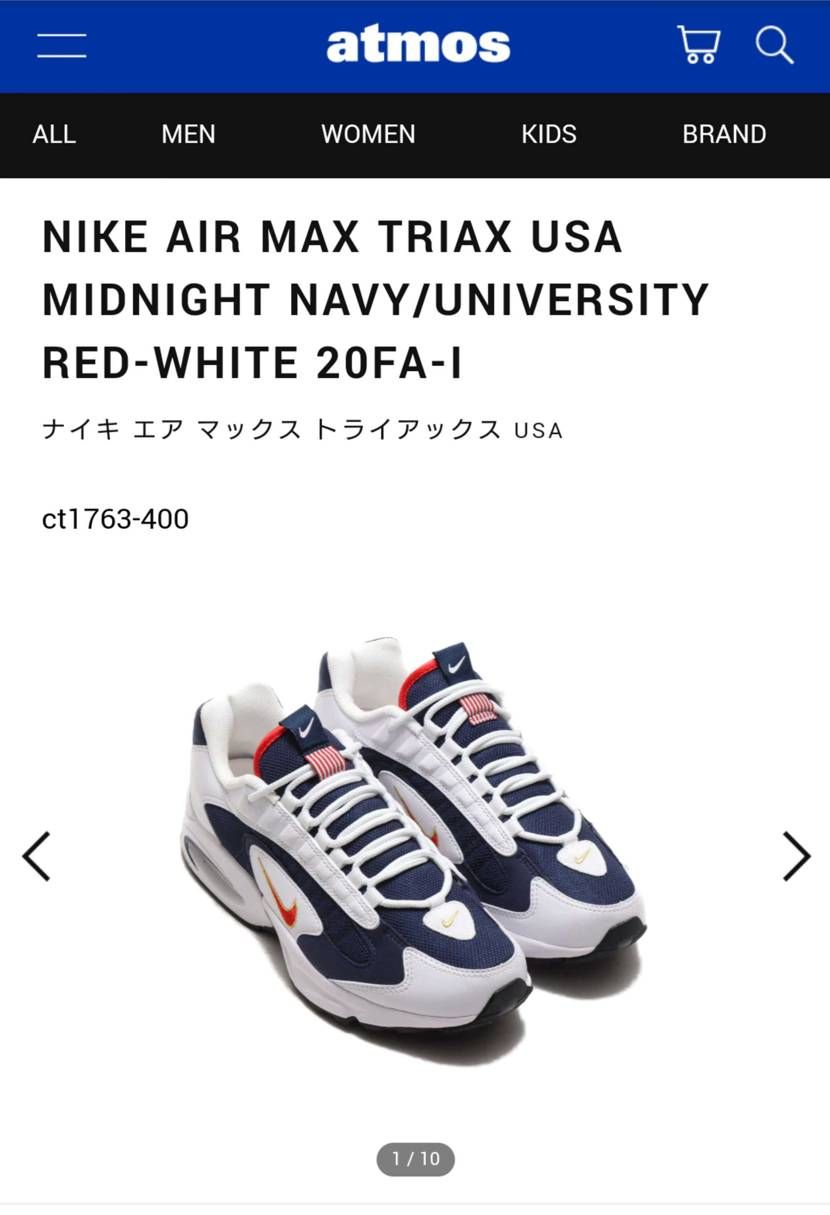Open the ALL products listing
The width and height of the screenshot is (830, 1215).
coord(55,134)
